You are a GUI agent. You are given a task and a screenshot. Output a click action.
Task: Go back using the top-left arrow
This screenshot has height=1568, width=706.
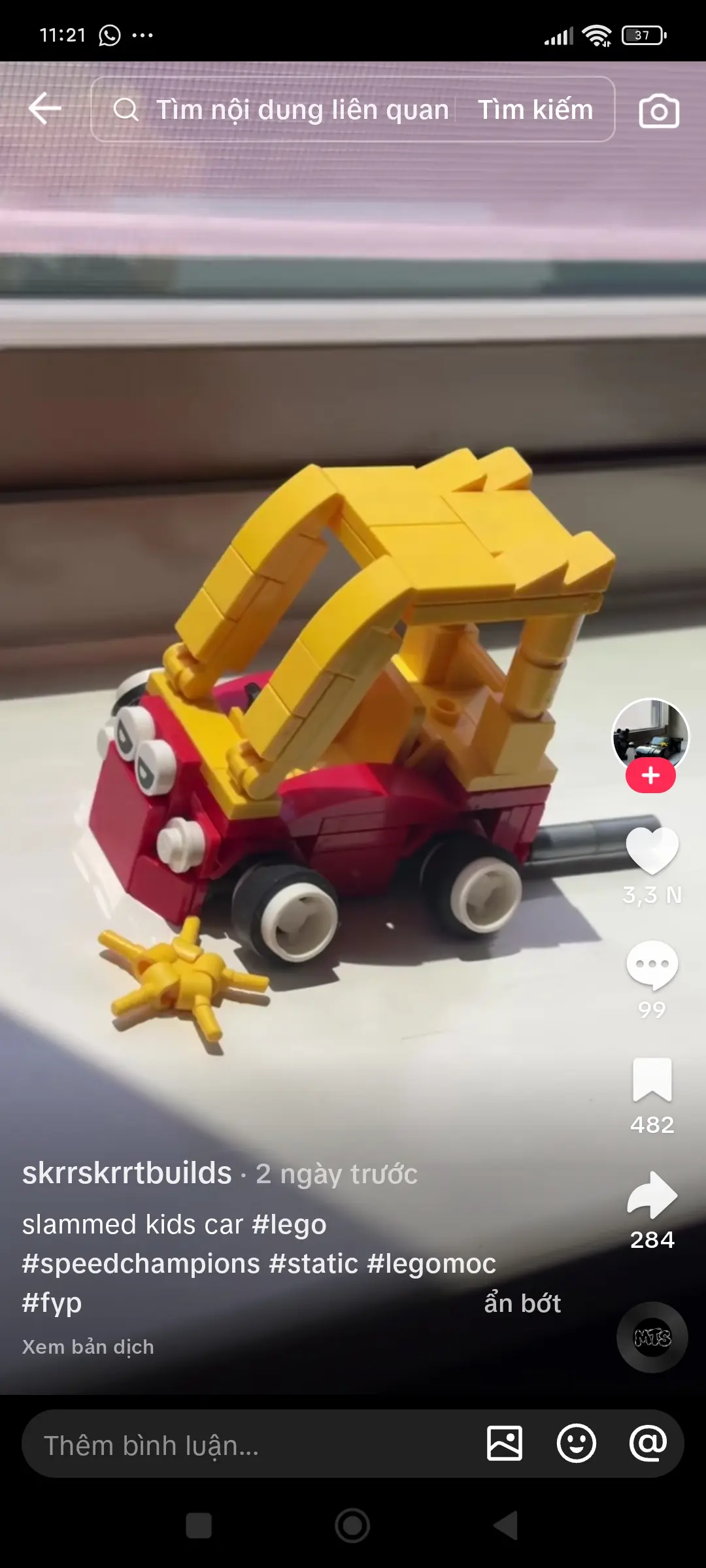coord(45,108)
